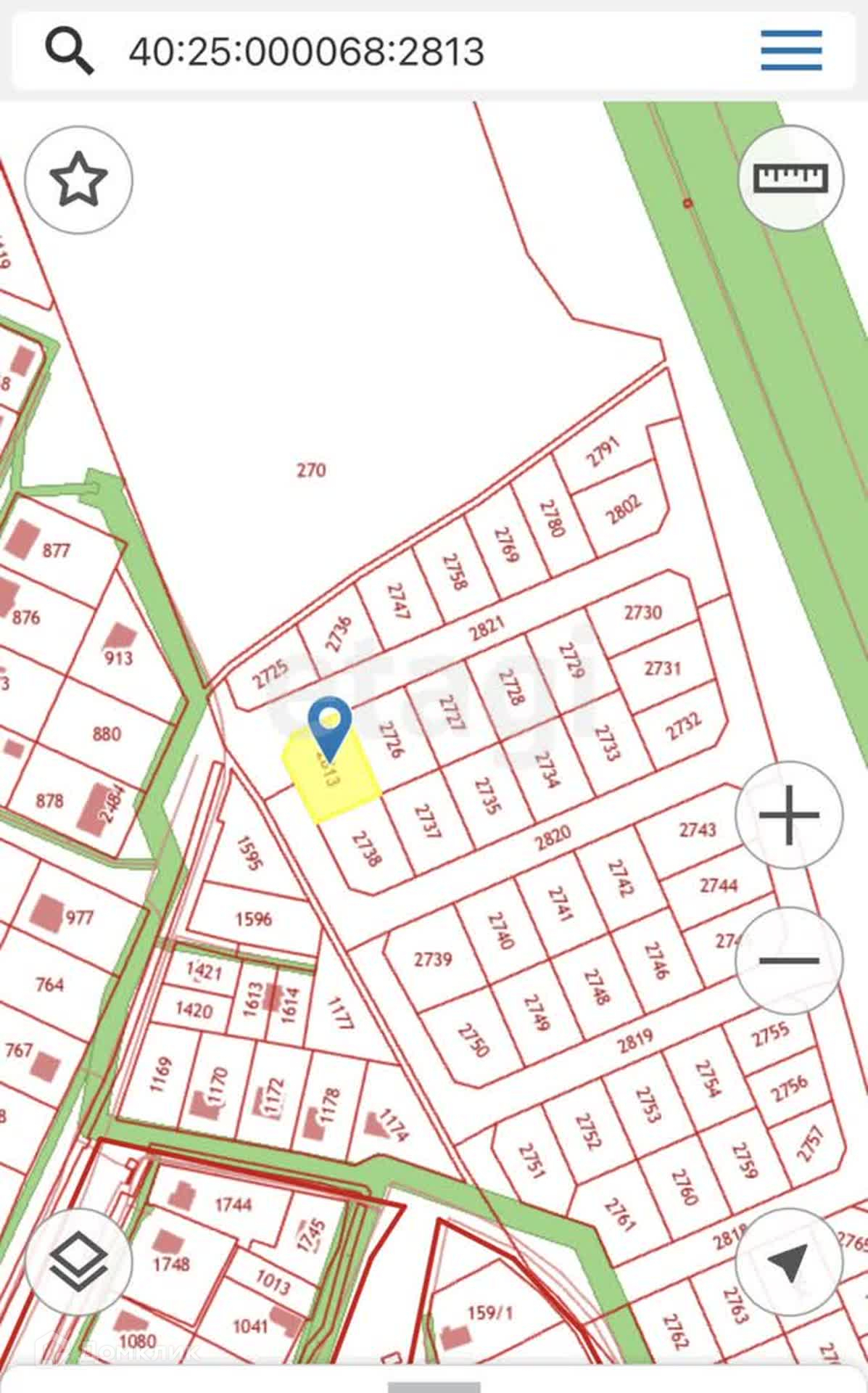The height and width of the screenshot is (1393, 868).
Task: Center map on my location
Action: click(x=789, y=1262)
